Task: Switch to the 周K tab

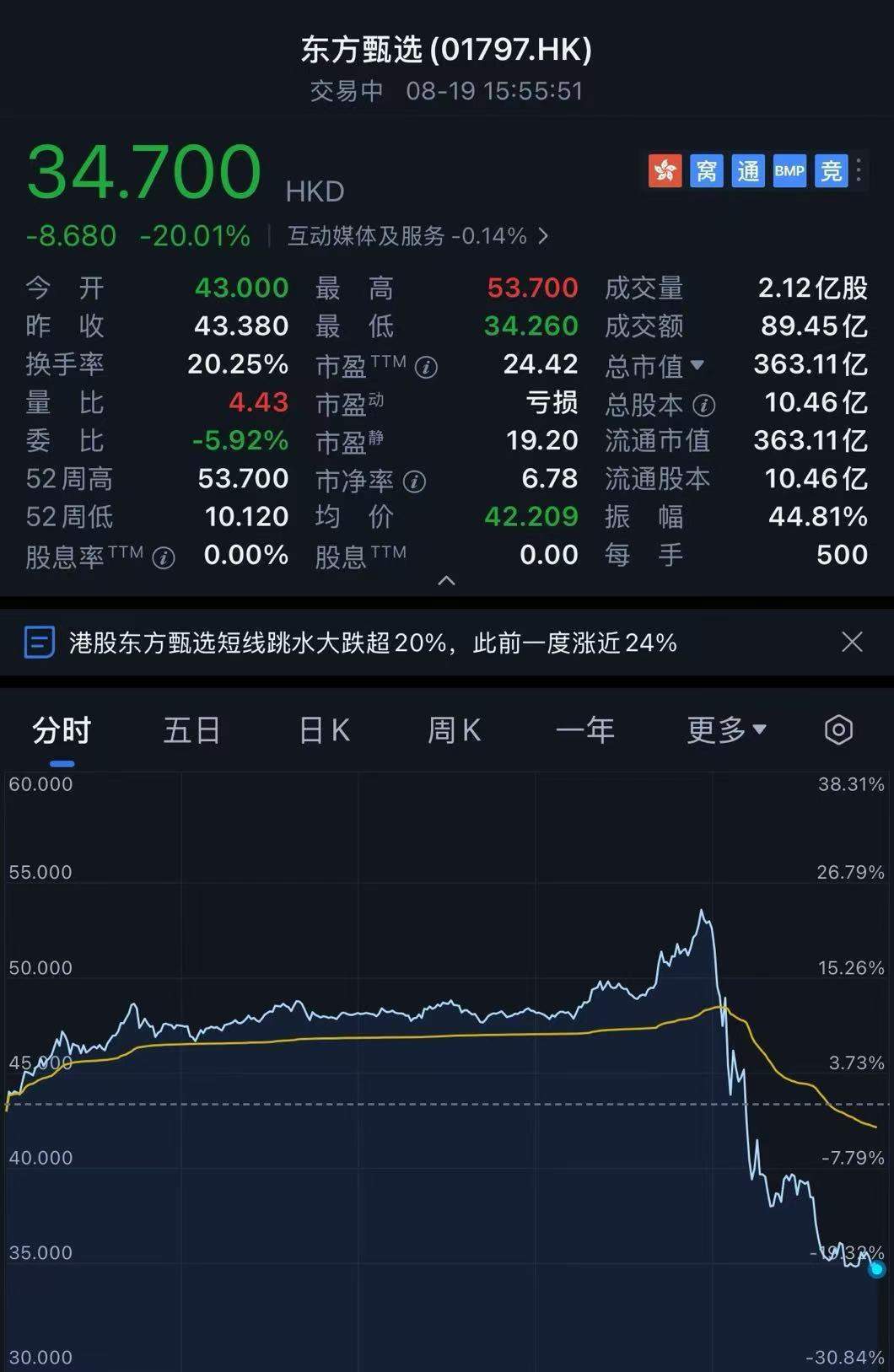Action: click(x=454, y=730)
